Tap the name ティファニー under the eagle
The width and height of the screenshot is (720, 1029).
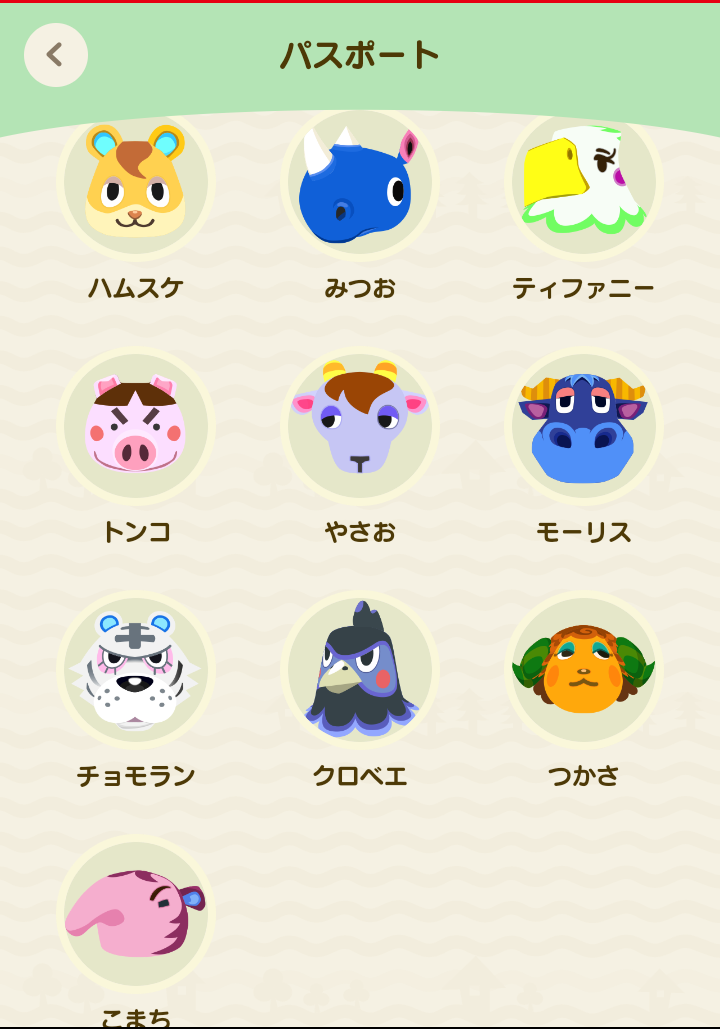[584, 286]
